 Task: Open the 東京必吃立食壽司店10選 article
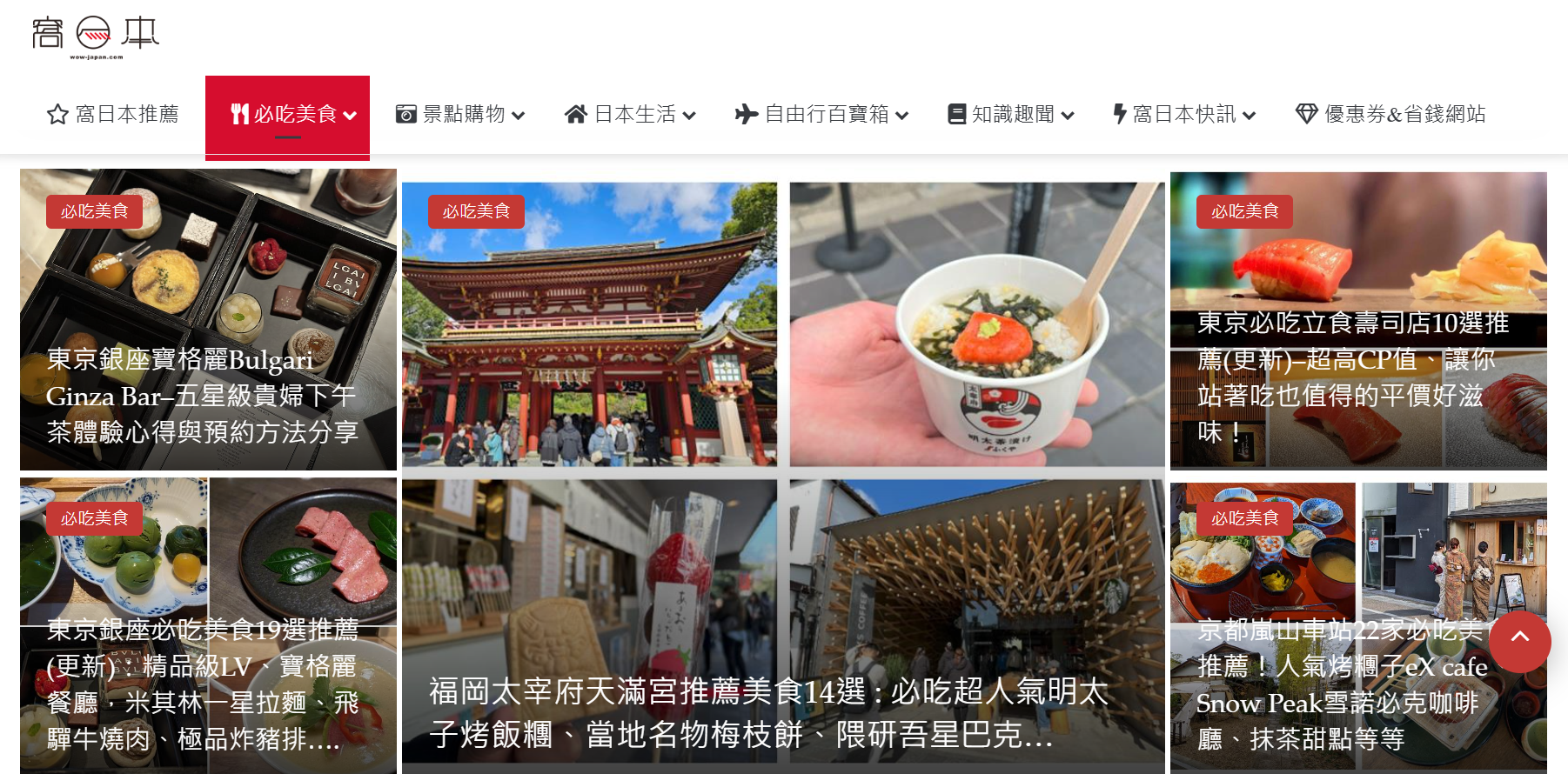[1352, 377]
